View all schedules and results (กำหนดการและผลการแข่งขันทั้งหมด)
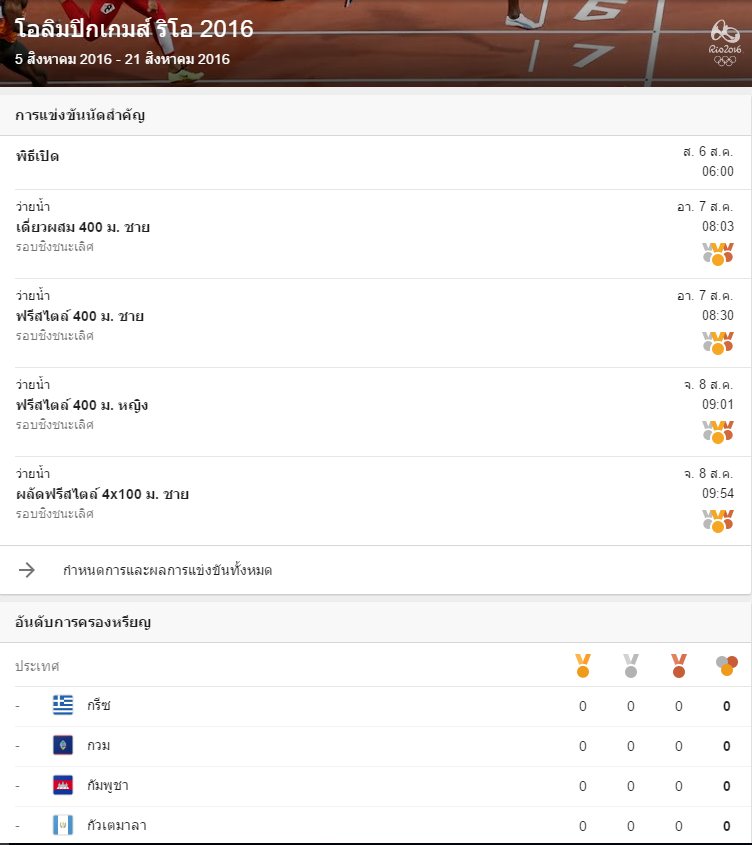The image size is (752, 845). [167, 570]
